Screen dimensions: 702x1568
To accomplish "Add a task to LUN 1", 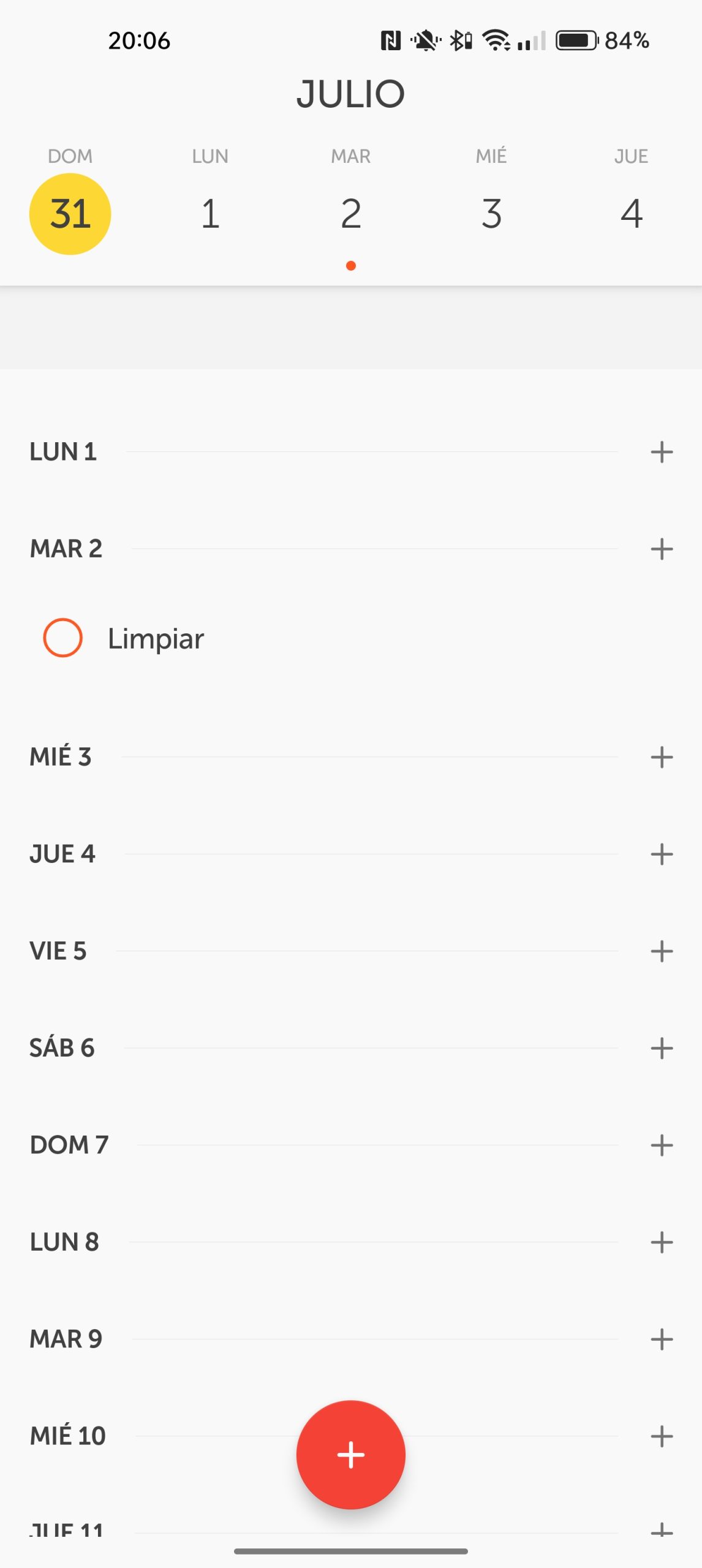I will pyautogui.click(x=662, y=452).
